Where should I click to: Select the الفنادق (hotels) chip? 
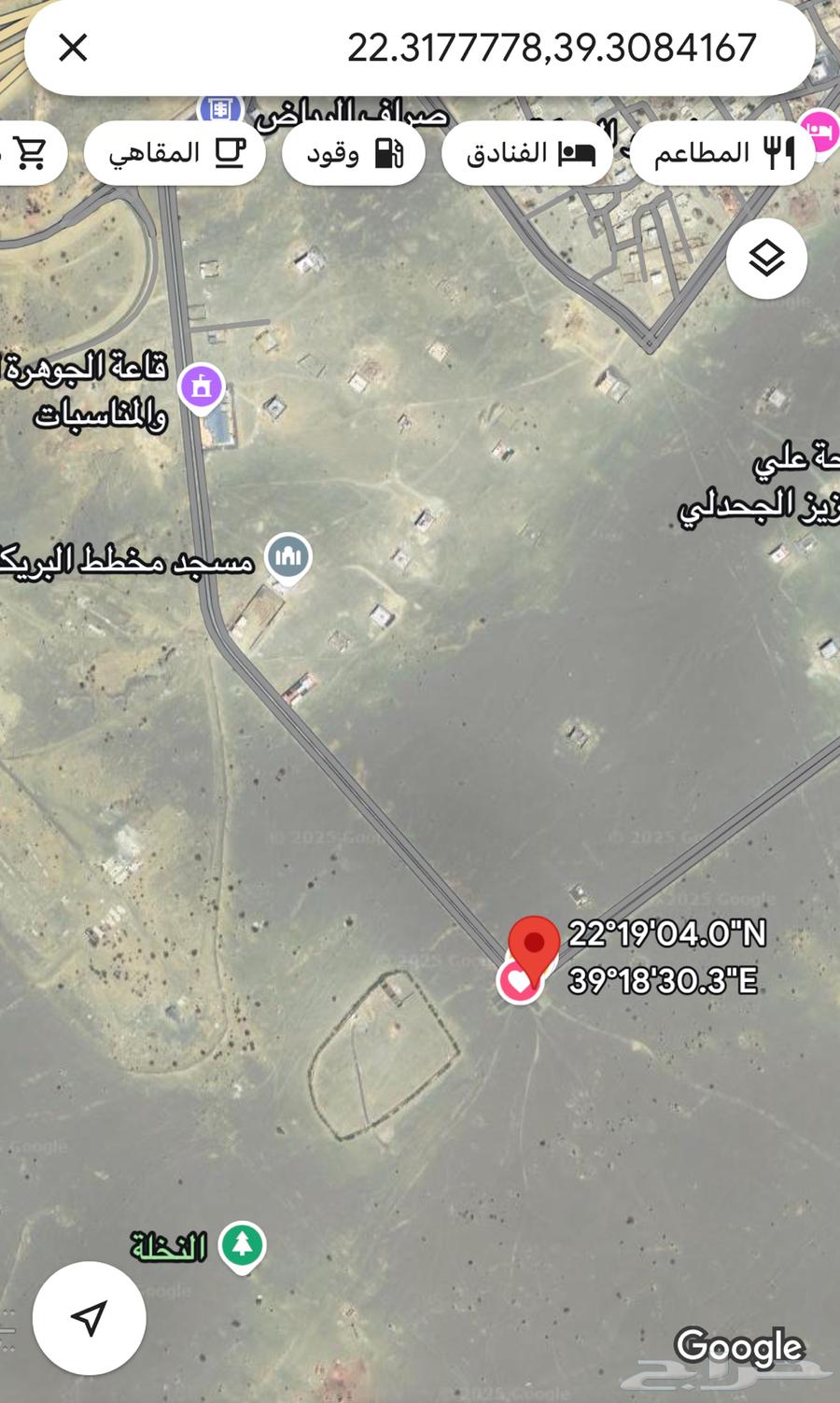528,153
